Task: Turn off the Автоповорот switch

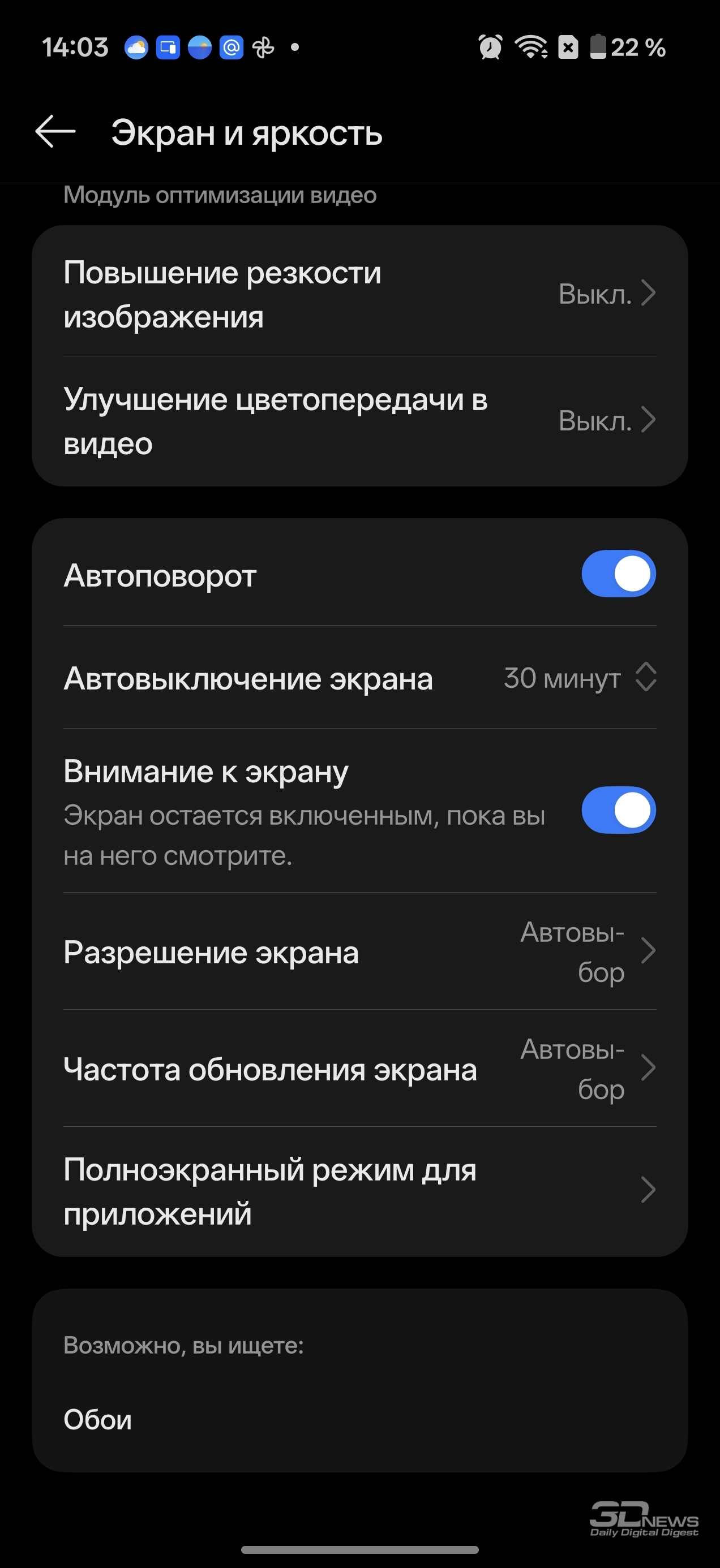Action: [x=618, y=574]
